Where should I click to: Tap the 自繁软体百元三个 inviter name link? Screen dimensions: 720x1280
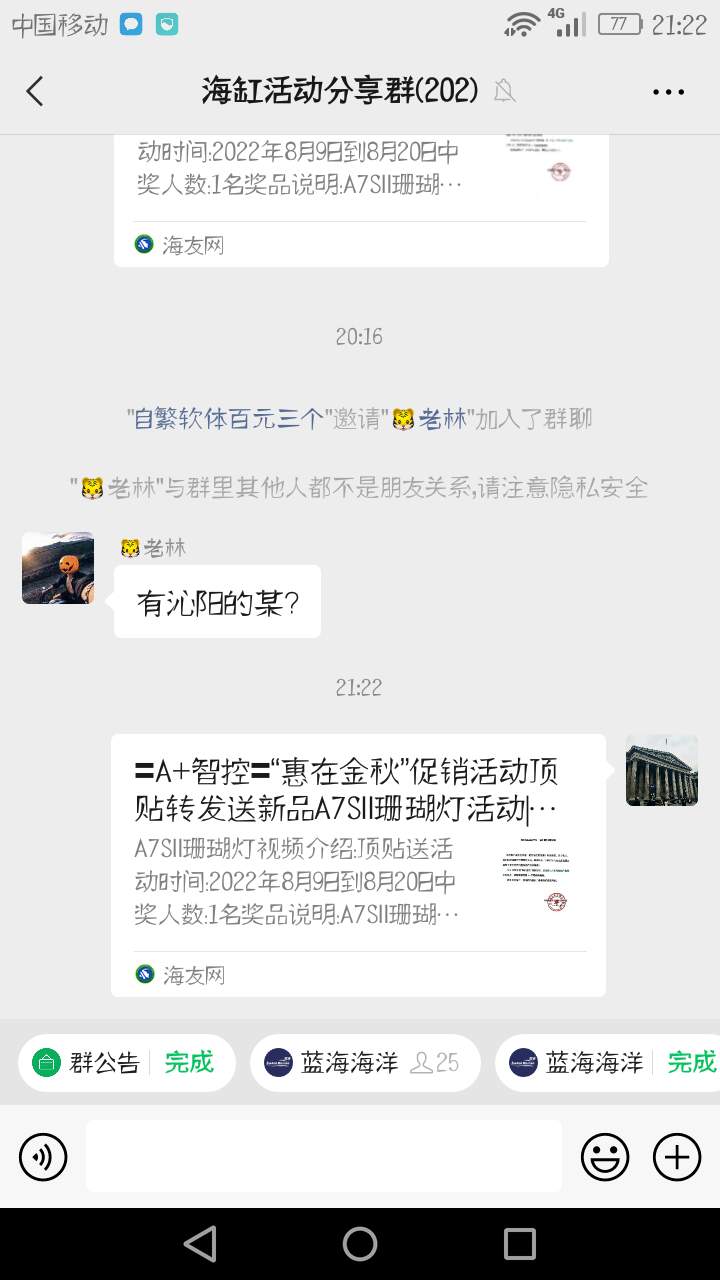(228, 419)
